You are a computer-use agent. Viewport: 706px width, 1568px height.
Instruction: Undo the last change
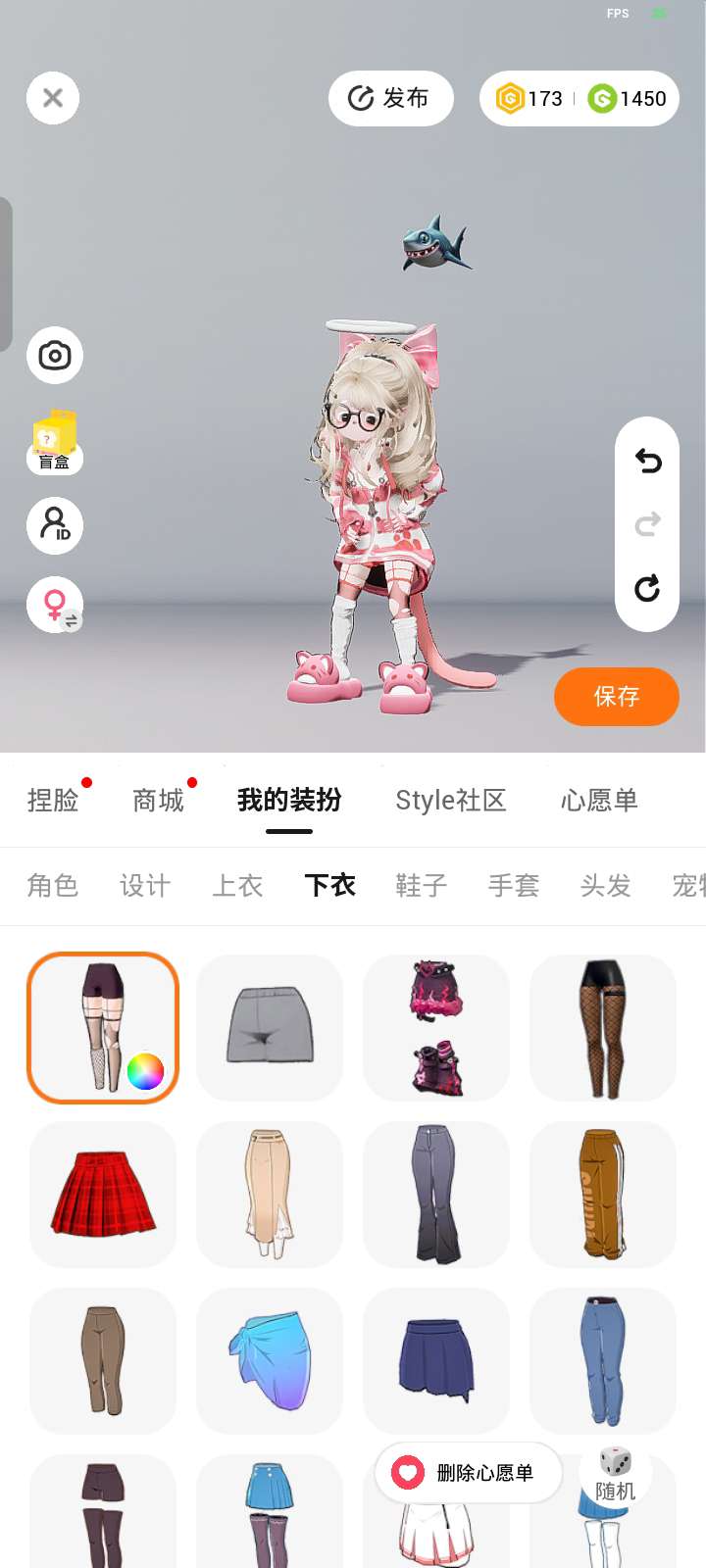click(647, 461)
